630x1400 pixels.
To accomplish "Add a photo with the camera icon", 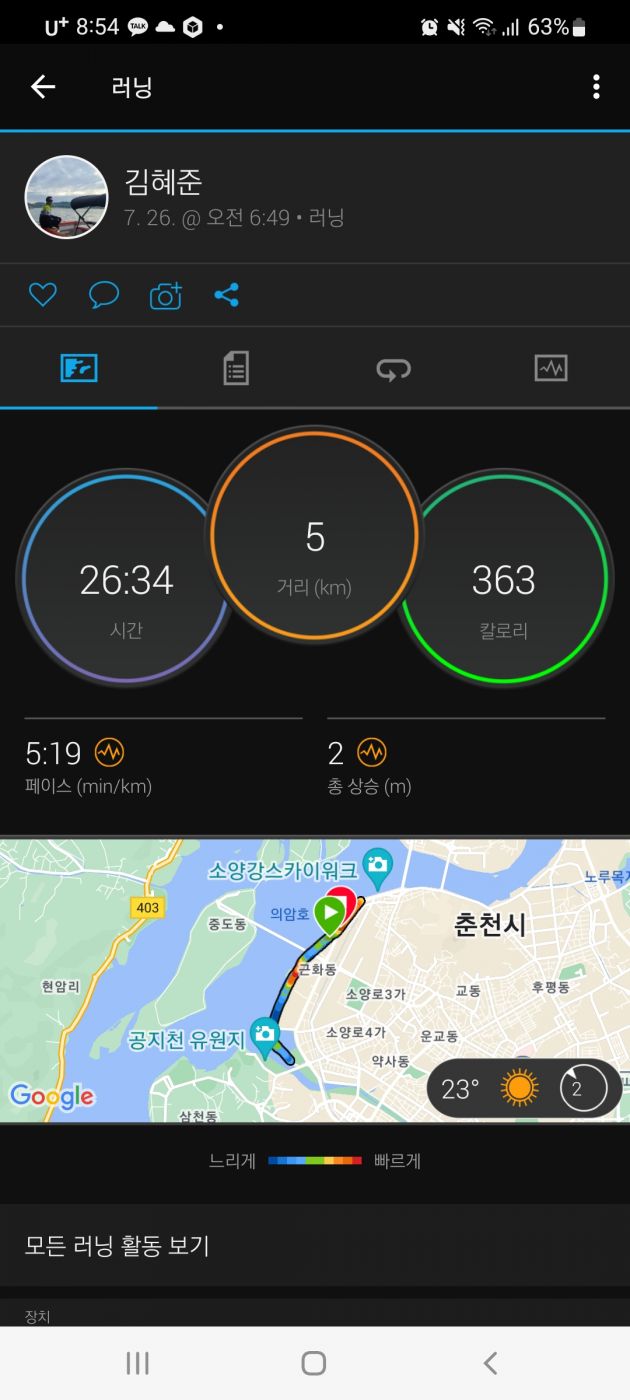I will [166, 295].
